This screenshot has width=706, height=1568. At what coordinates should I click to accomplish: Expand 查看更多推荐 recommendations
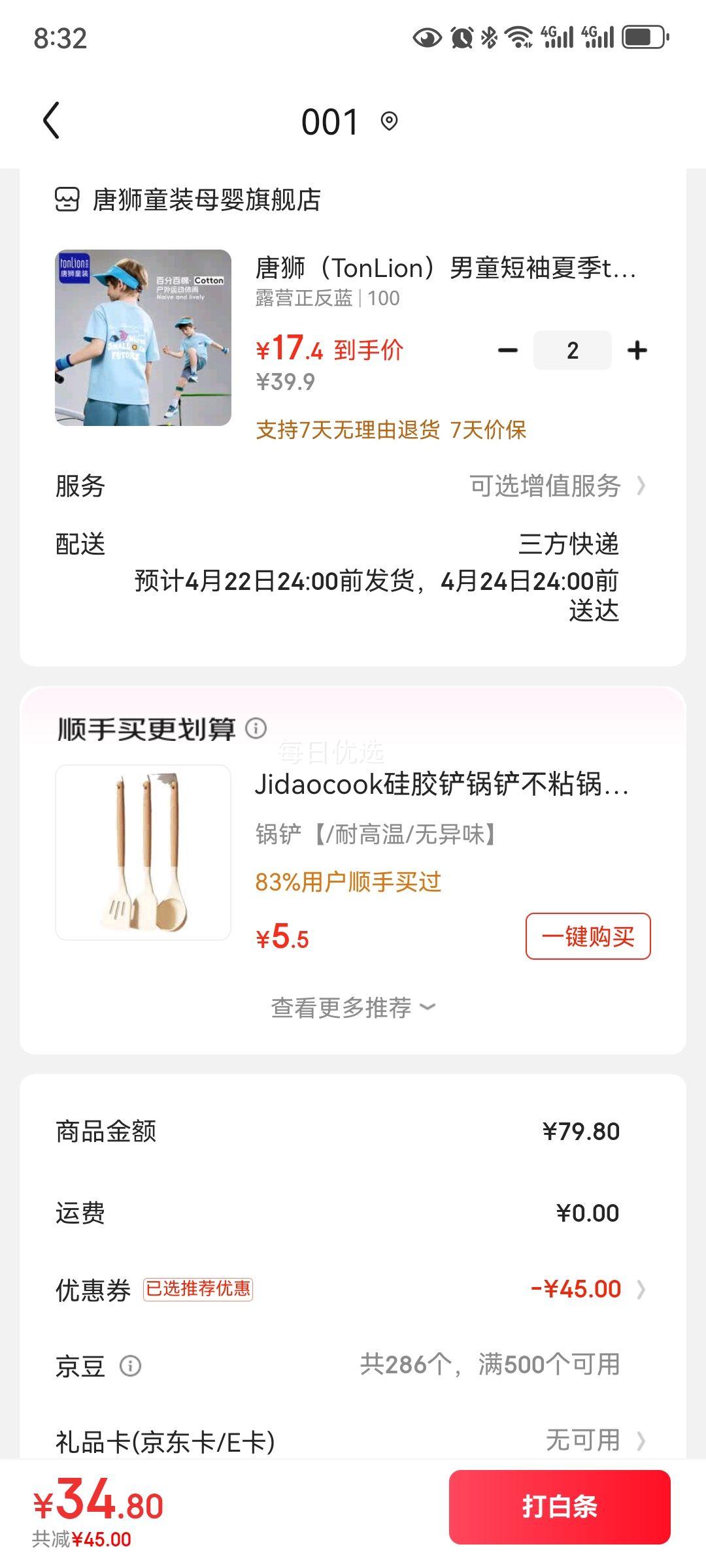click(353, 1007)
